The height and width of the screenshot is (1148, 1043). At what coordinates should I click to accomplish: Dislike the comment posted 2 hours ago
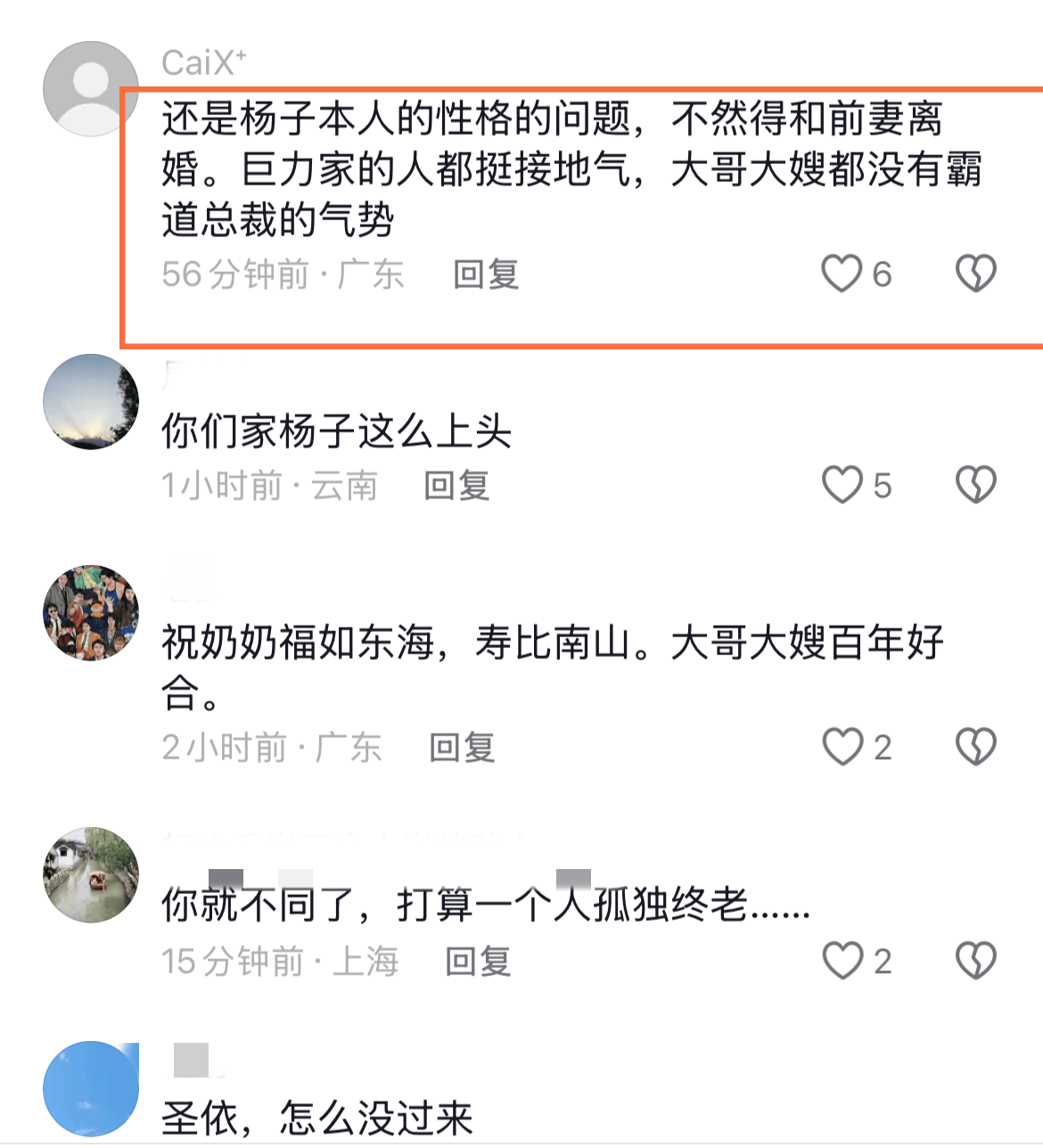tap(975, 747)
